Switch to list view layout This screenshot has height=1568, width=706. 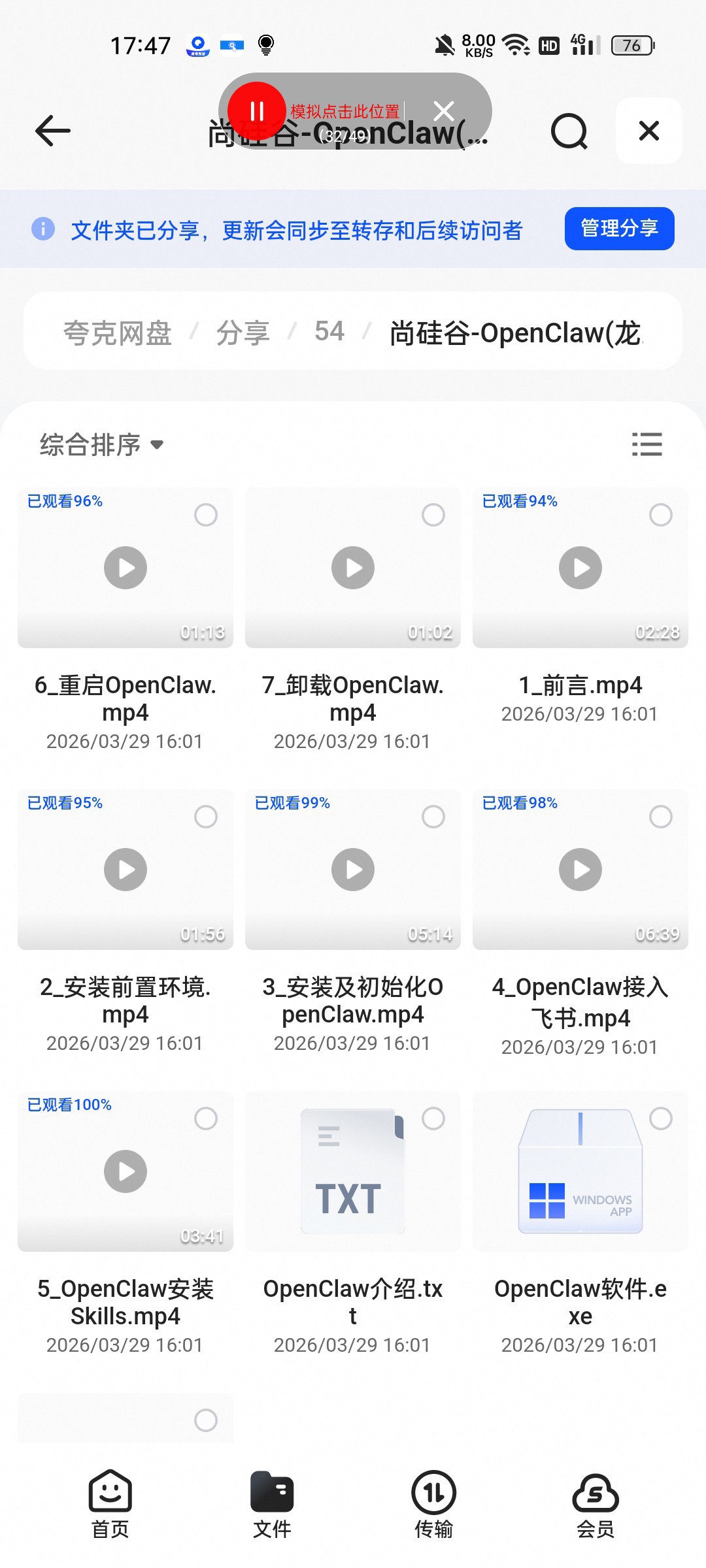(x=647, y=444)
